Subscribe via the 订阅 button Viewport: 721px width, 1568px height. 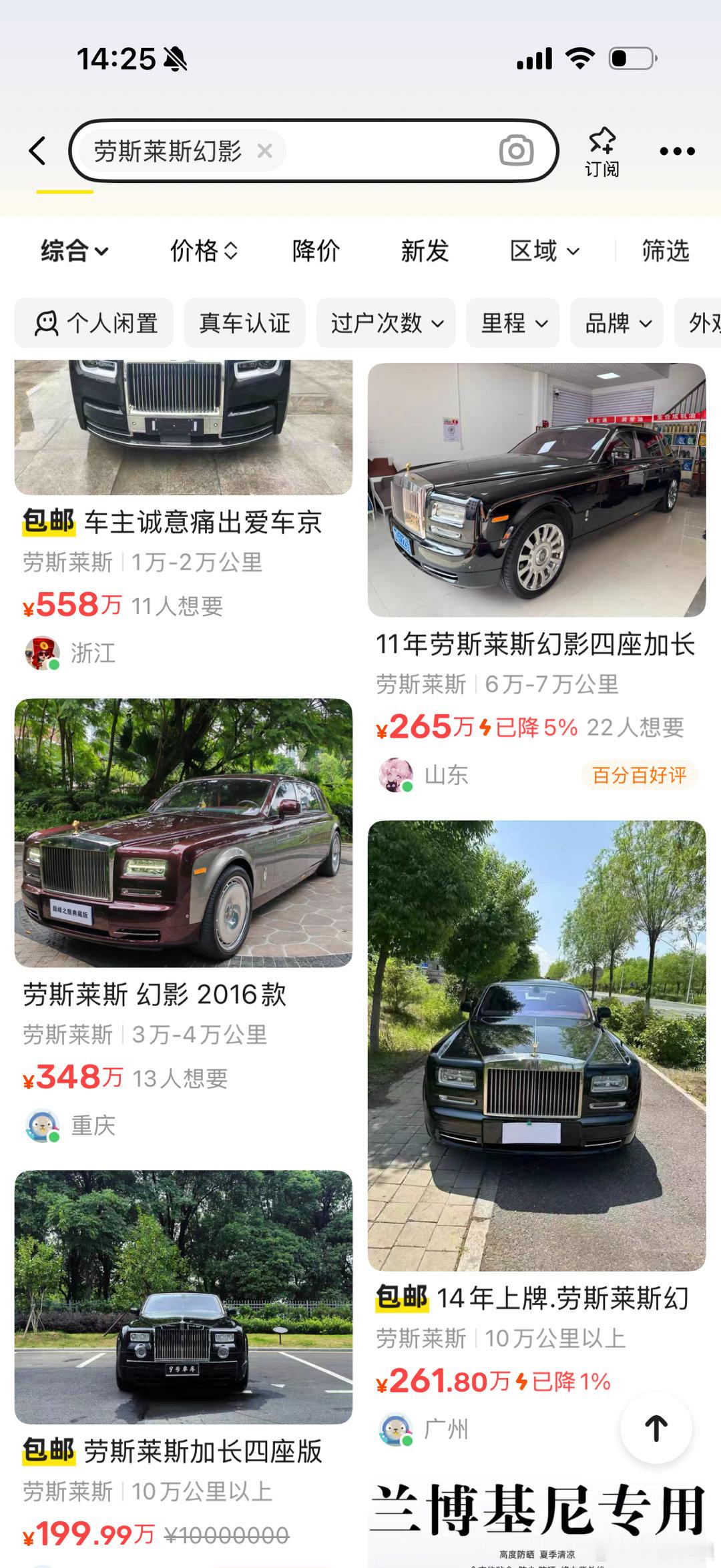[602, 152]
